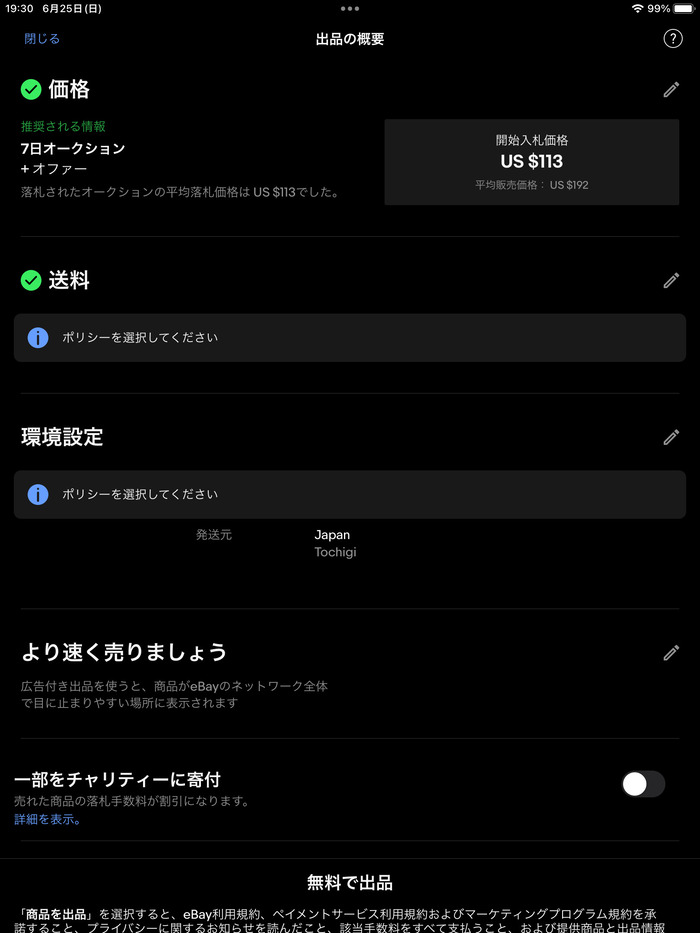Open the help question mark icon
Viewport: 700px width, 933px height.
(x=672, y=39)
